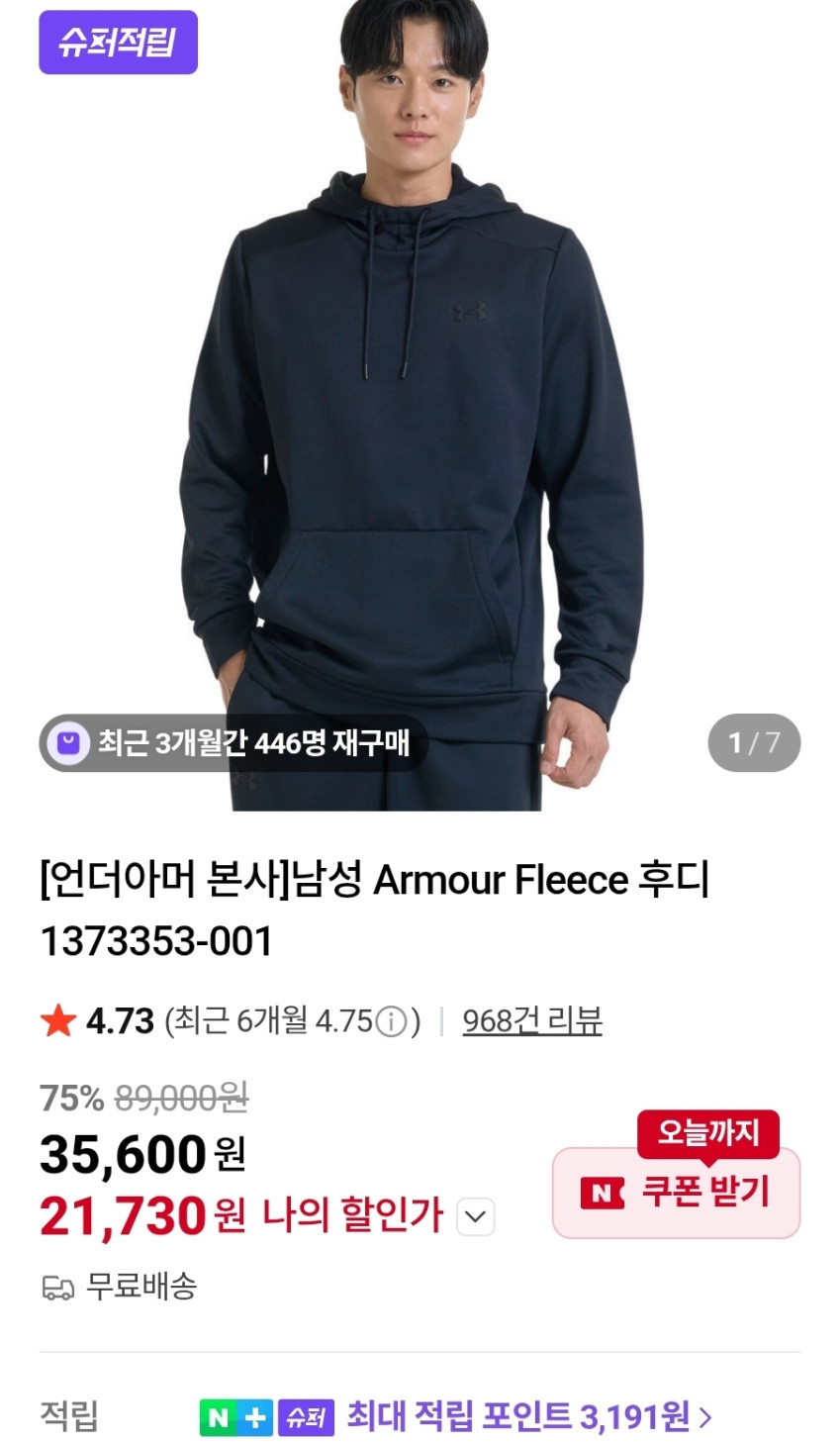Show rating info next to 최근 6개월 4.75
The width and height of the screenshot is (840, 1442).
point(393,1020)
